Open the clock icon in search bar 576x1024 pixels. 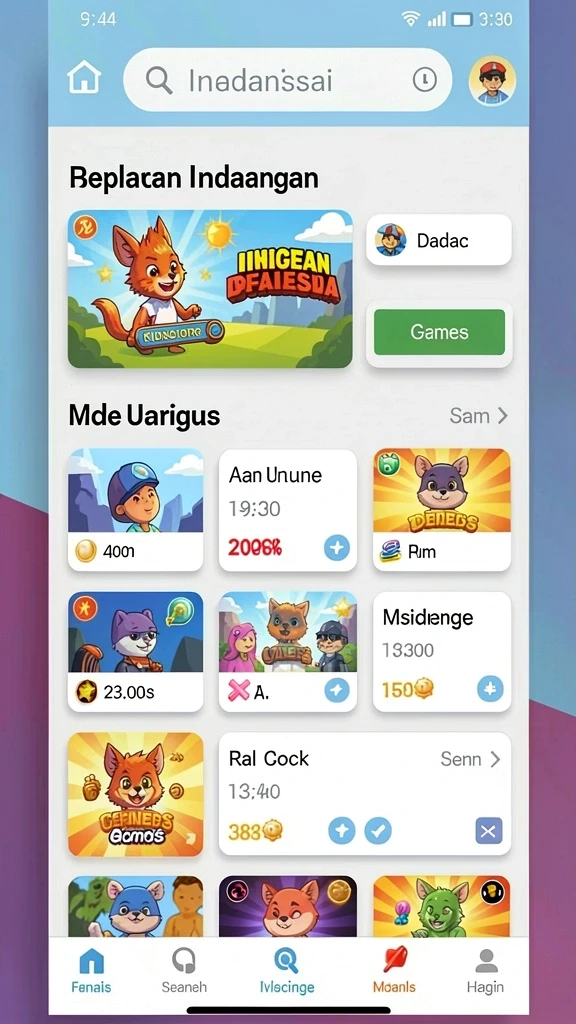click(x=424, y=80)
